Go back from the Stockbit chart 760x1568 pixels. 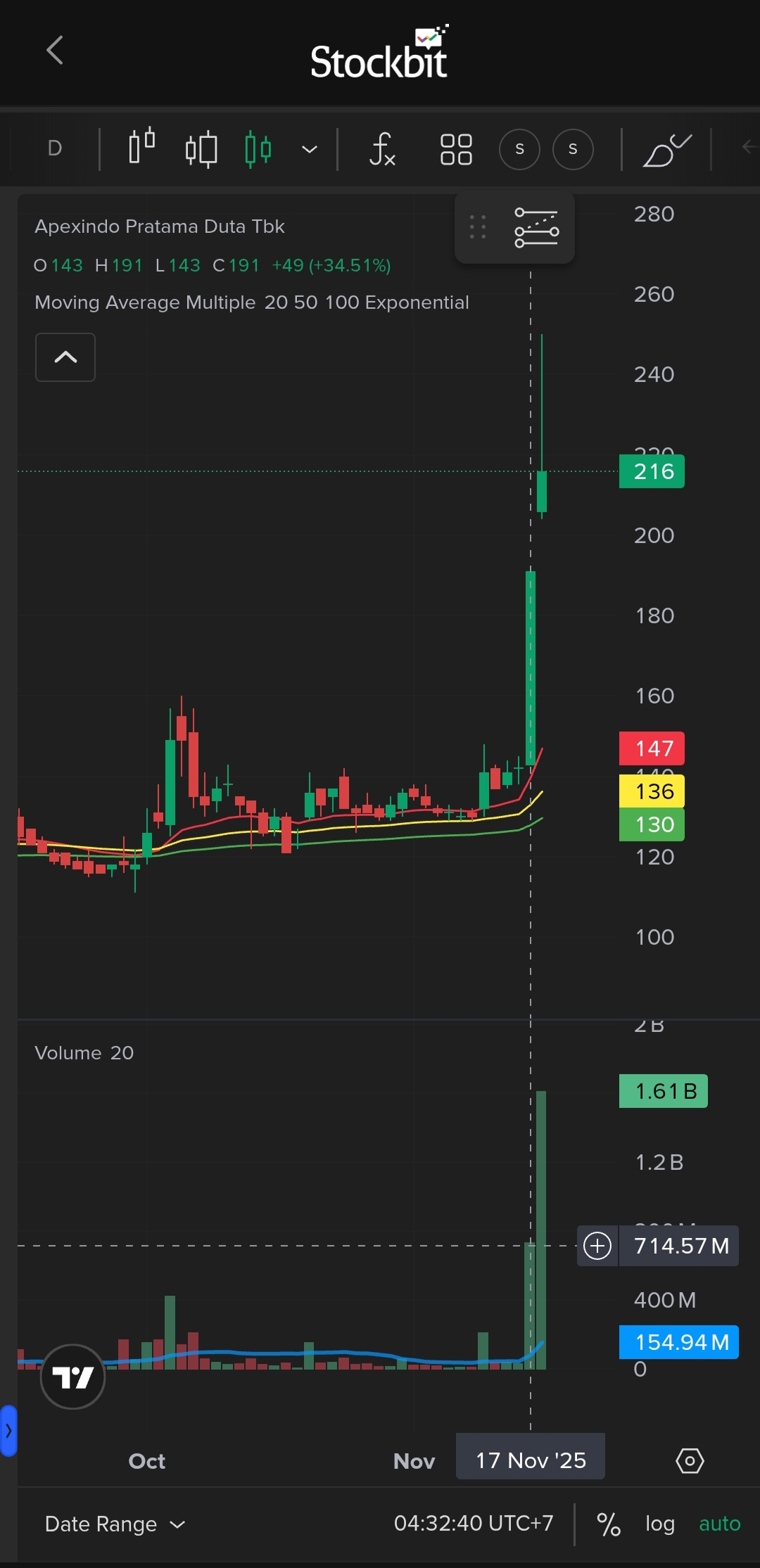click(55, 51)
